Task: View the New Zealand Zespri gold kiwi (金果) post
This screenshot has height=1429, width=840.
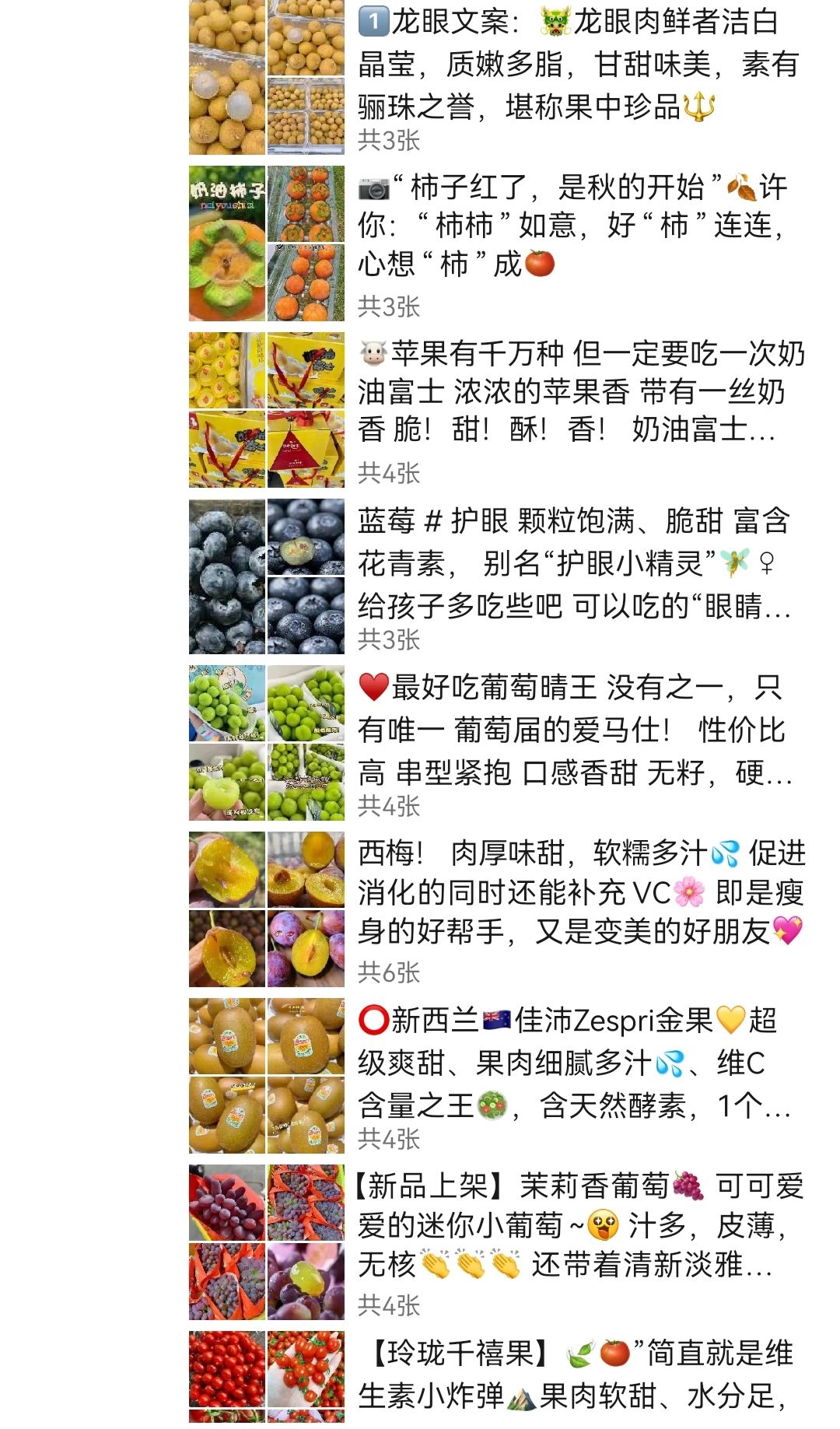Action: pyautogui.click(x=498, y=1076)
